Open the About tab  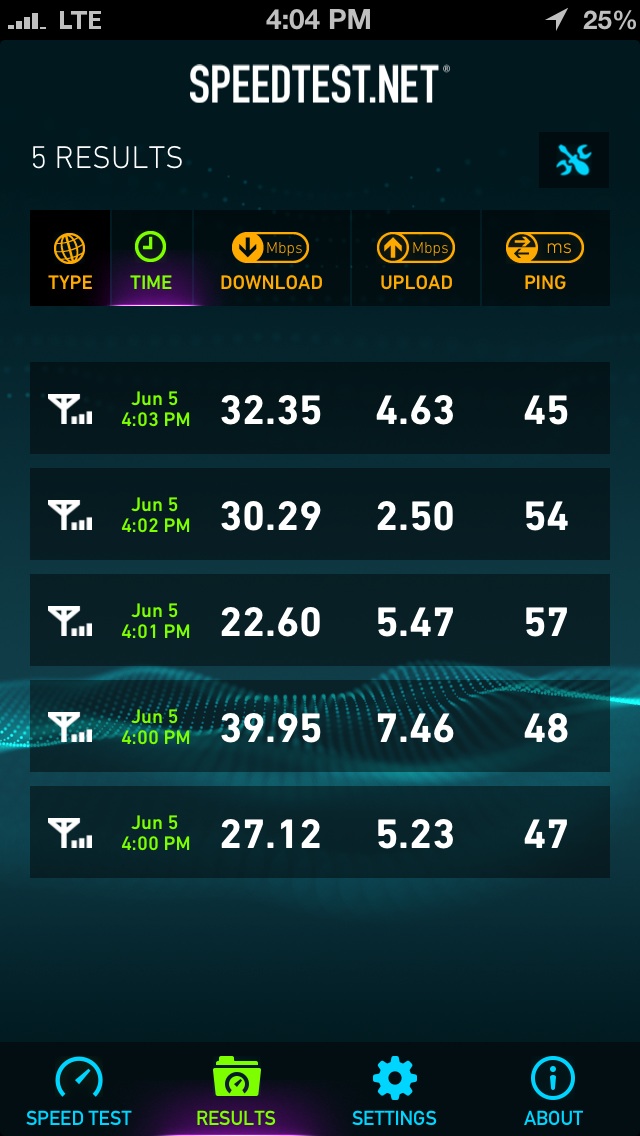[x=553, y=1090]
